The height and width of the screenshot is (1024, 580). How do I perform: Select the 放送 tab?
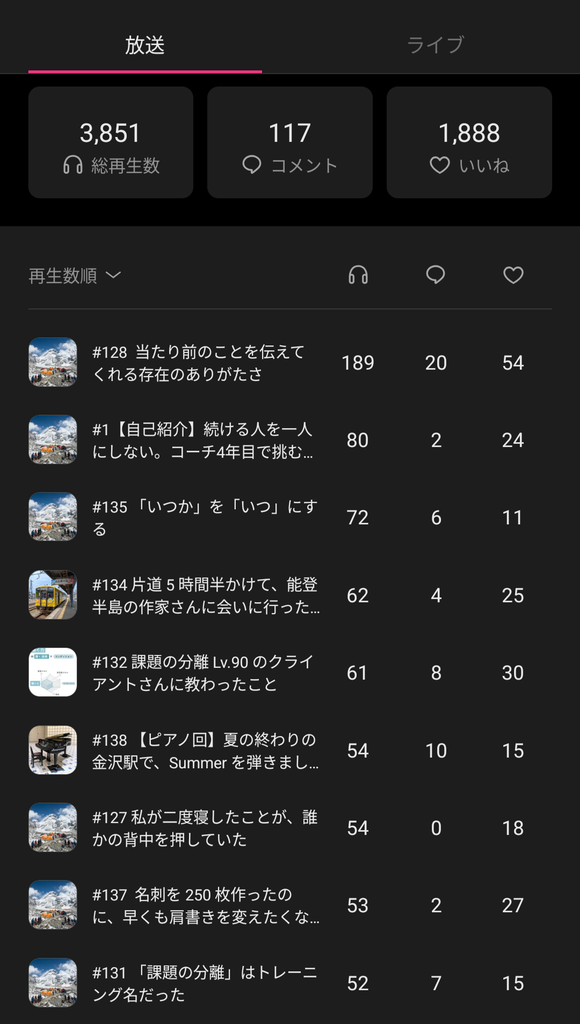coord(145,45)
